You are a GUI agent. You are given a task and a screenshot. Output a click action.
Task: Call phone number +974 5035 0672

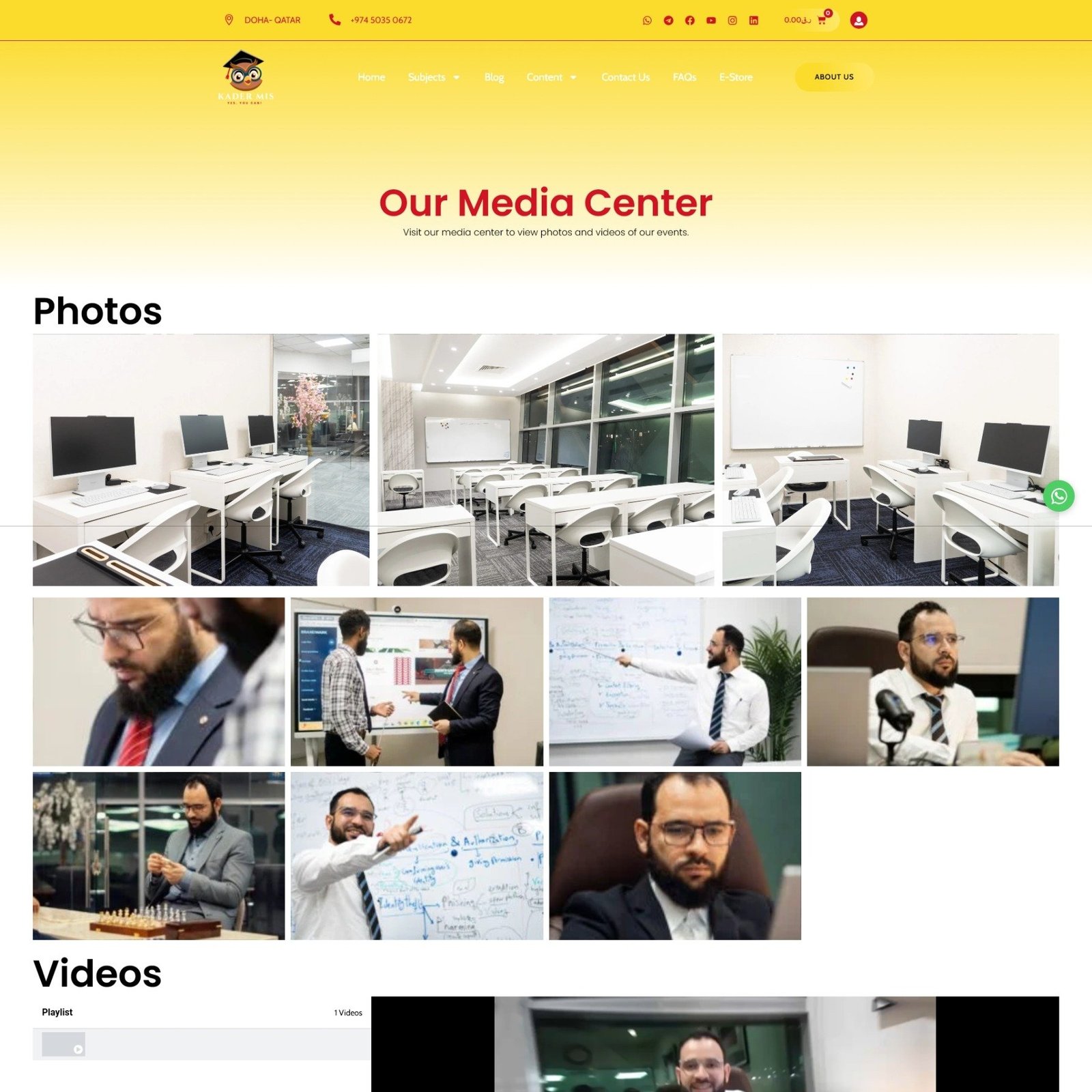(380, 20)
